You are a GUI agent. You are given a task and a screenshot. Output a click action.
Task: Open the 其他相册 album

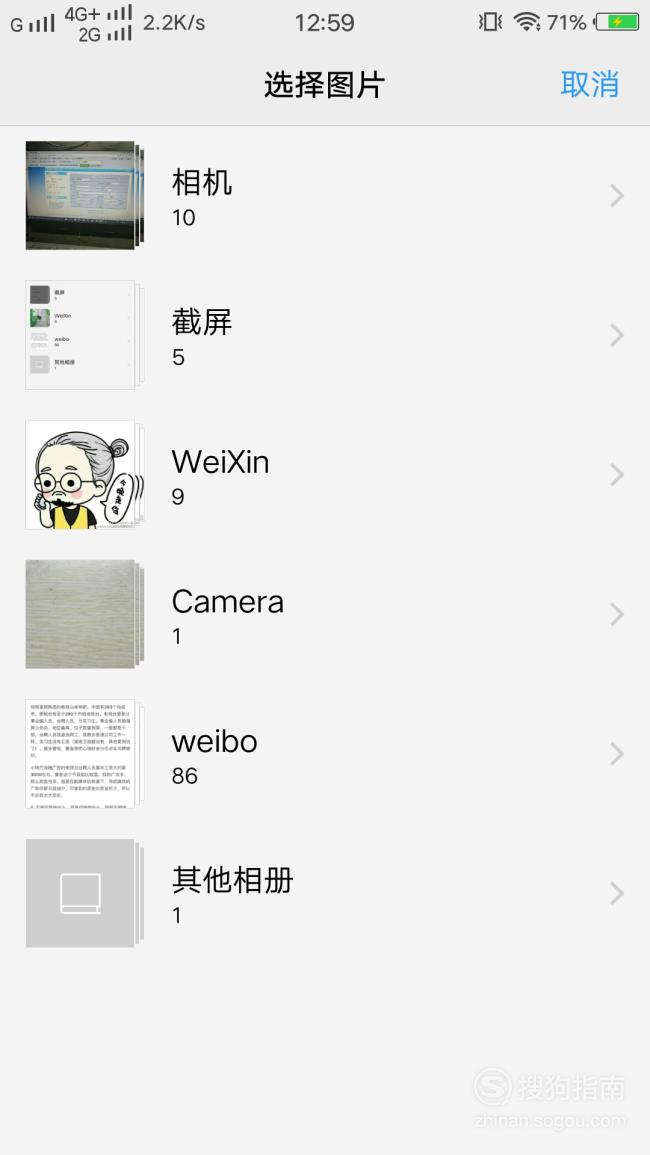tap(325, 894)
